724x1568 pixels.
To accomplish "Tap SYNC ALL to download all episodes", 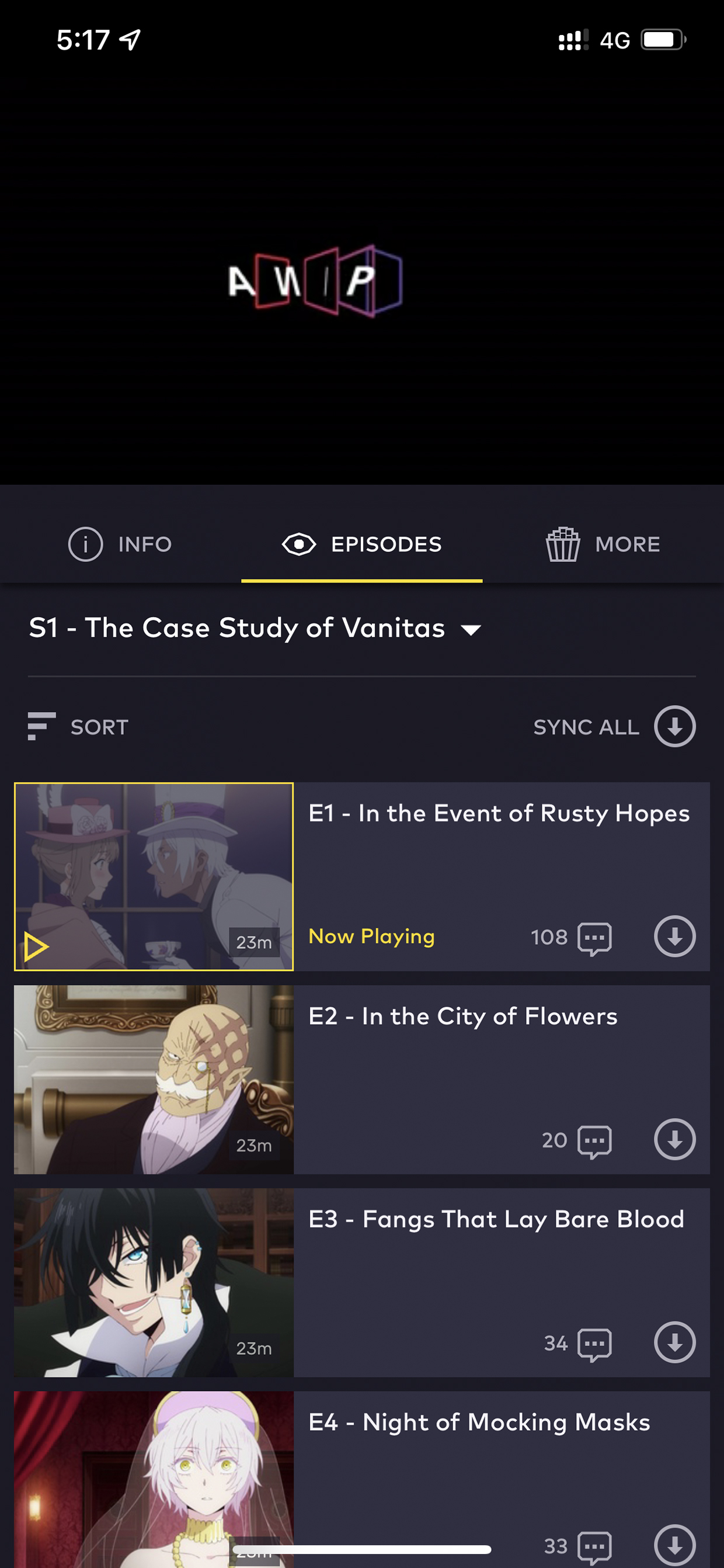I will click(x=614, y=727).
